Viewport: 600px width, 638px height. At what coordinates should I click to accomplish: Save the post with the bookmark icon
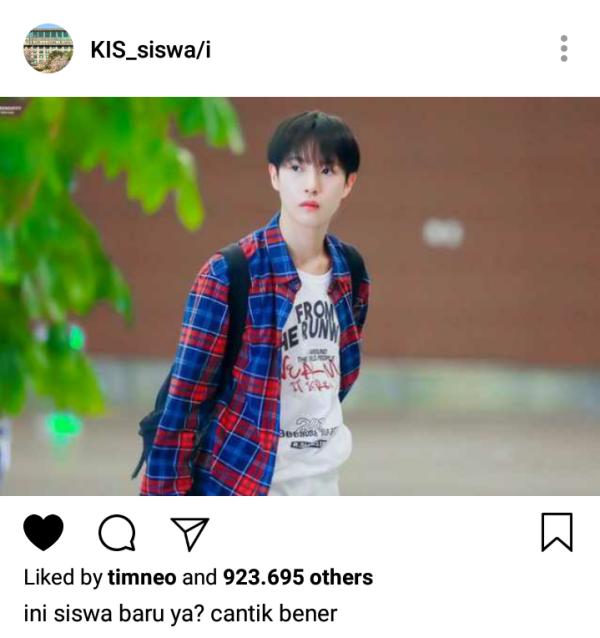point(557,532)
